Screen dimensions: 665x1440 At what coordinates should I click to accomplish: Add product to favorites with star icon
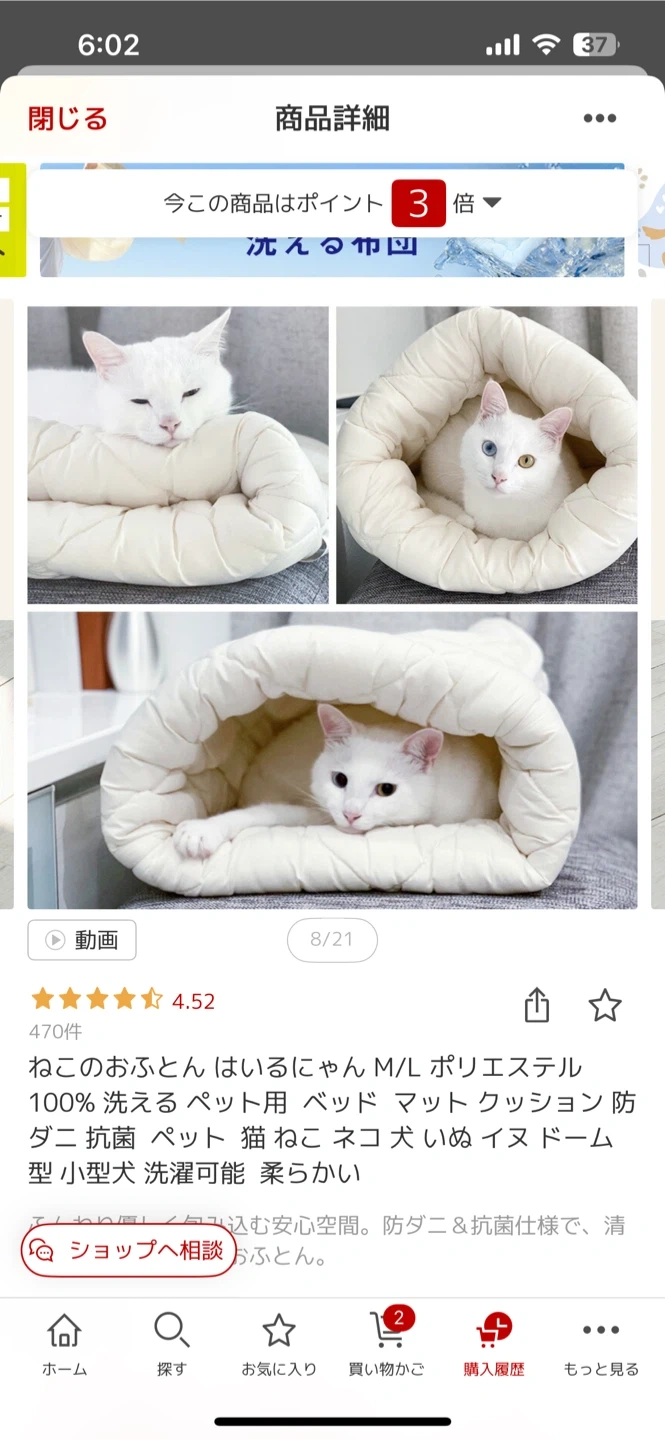pyautogui.click(x=605, y=1005)
